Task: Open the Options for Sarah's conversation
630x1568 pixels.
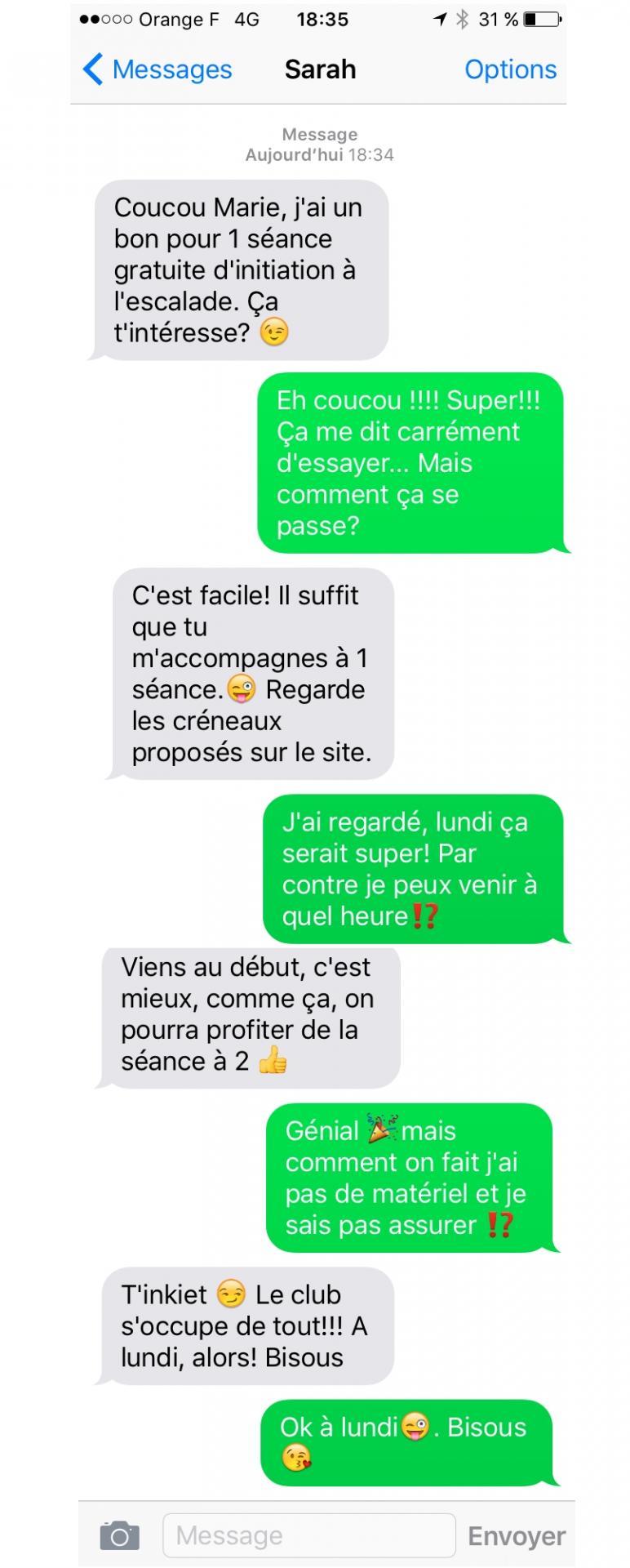Action: tap(510, 70)
